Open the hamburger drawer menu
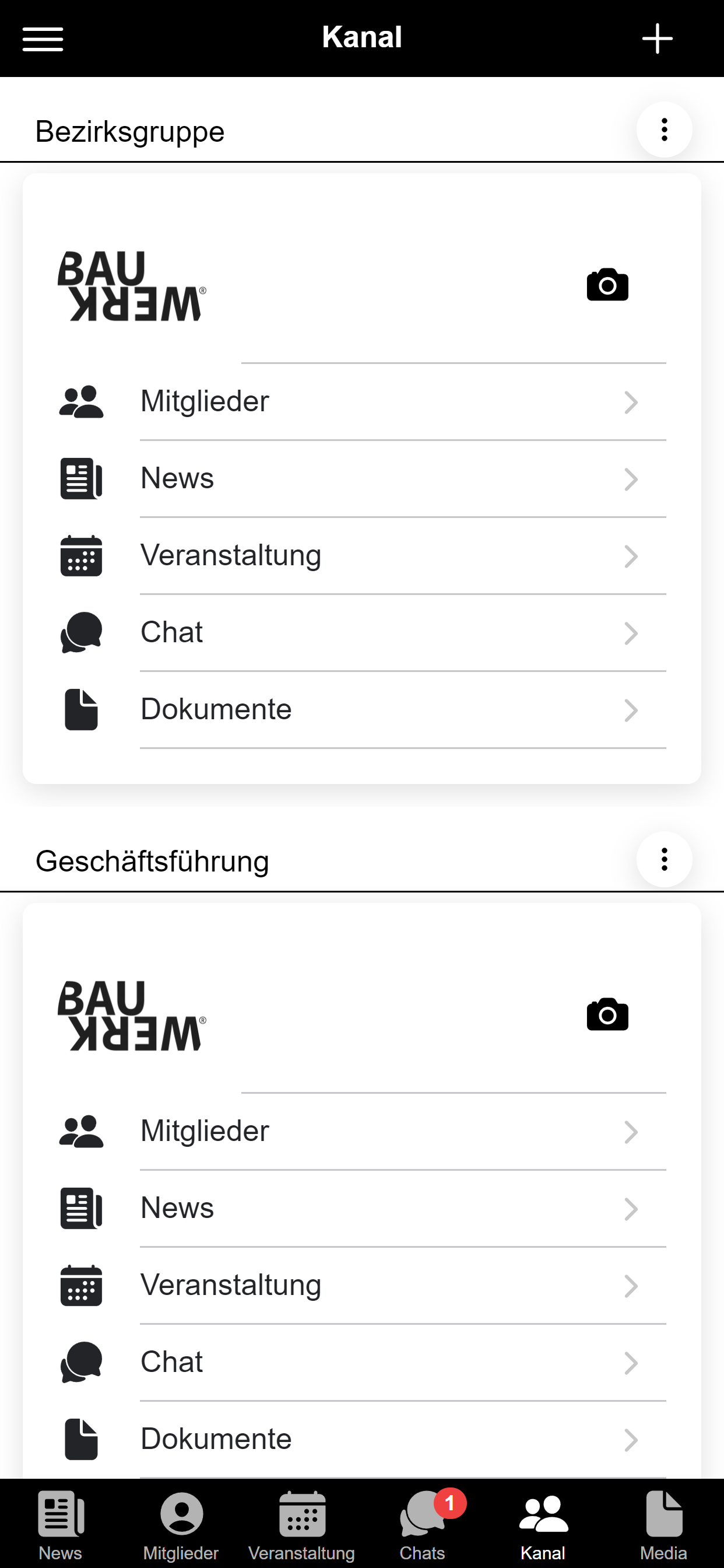The height and width of the screenshot is (1568, 724). (43, 39)
